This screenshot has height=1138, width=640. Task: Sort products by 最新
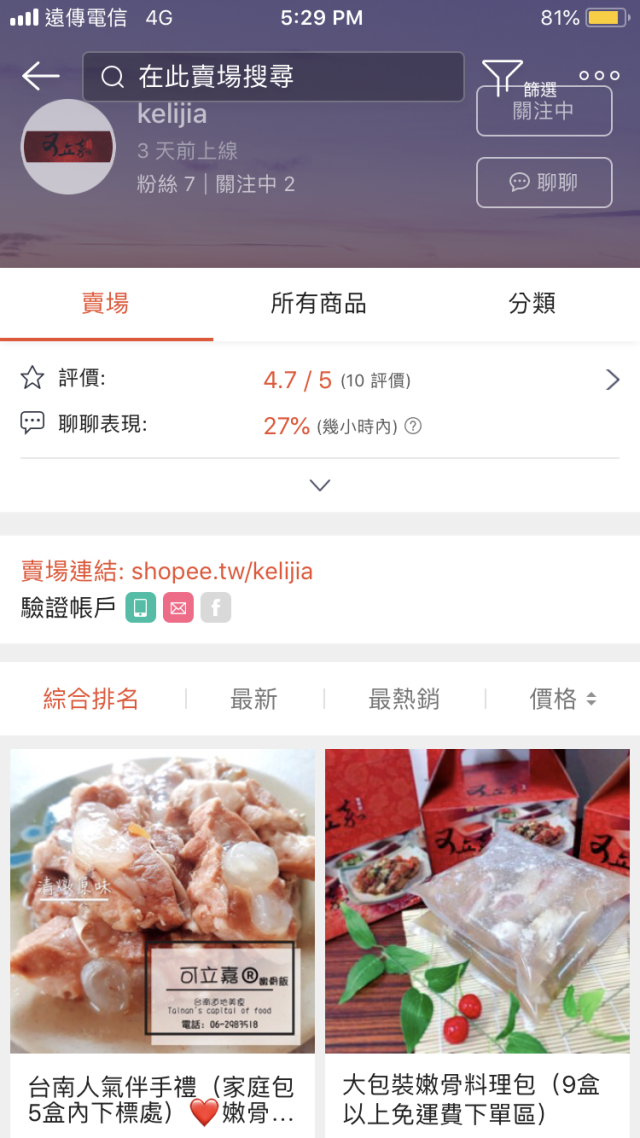point(254,699)
